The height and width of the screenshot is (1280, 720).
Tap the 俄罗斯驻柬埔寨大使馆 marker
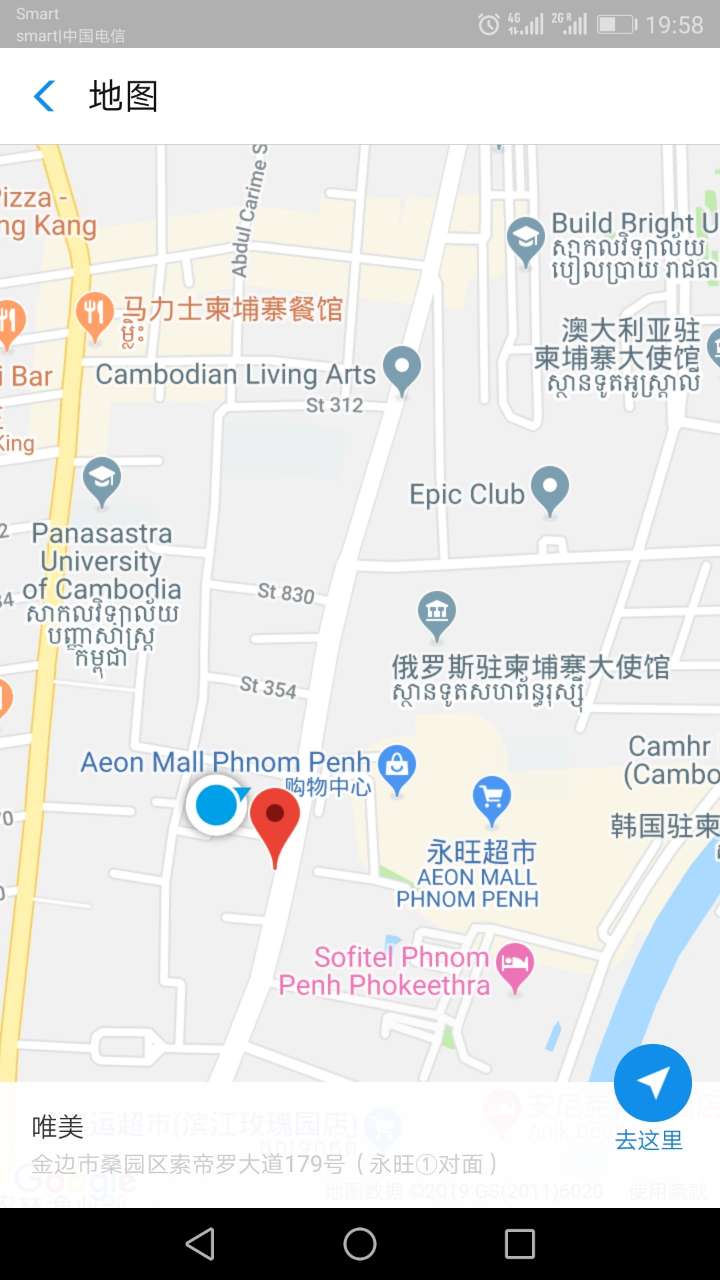tap(437, 613)
